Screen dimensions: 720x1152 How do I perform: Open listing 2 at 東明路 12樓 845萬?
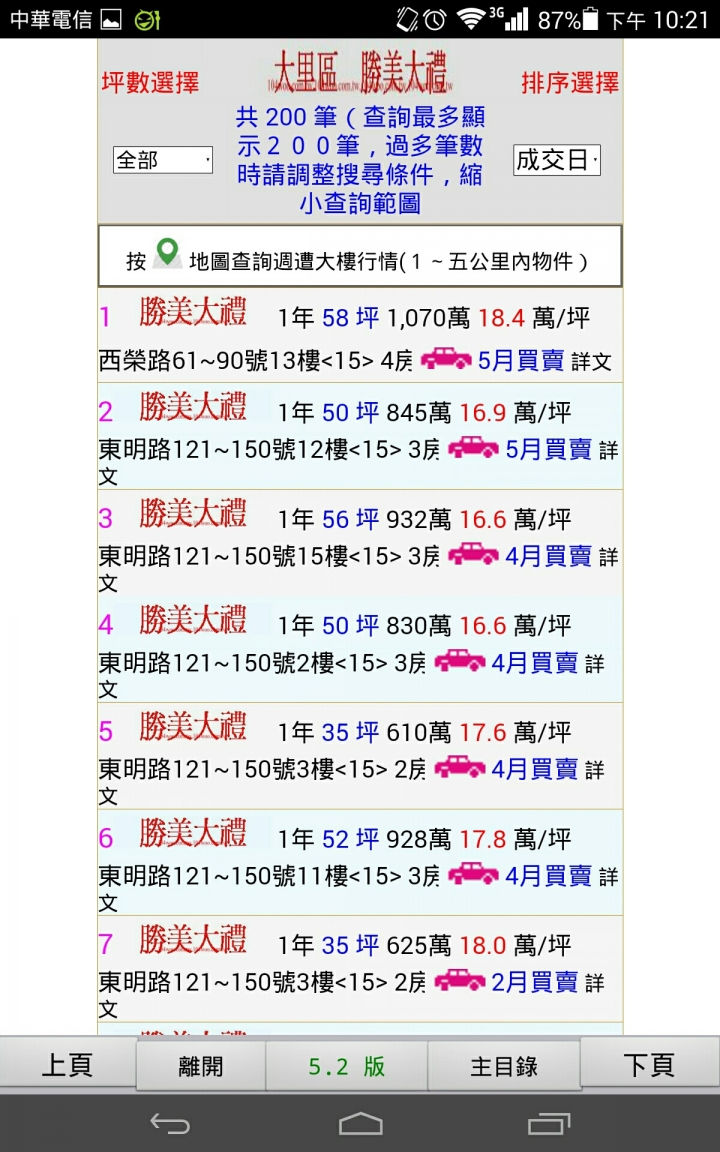click(x=359, y=437)
